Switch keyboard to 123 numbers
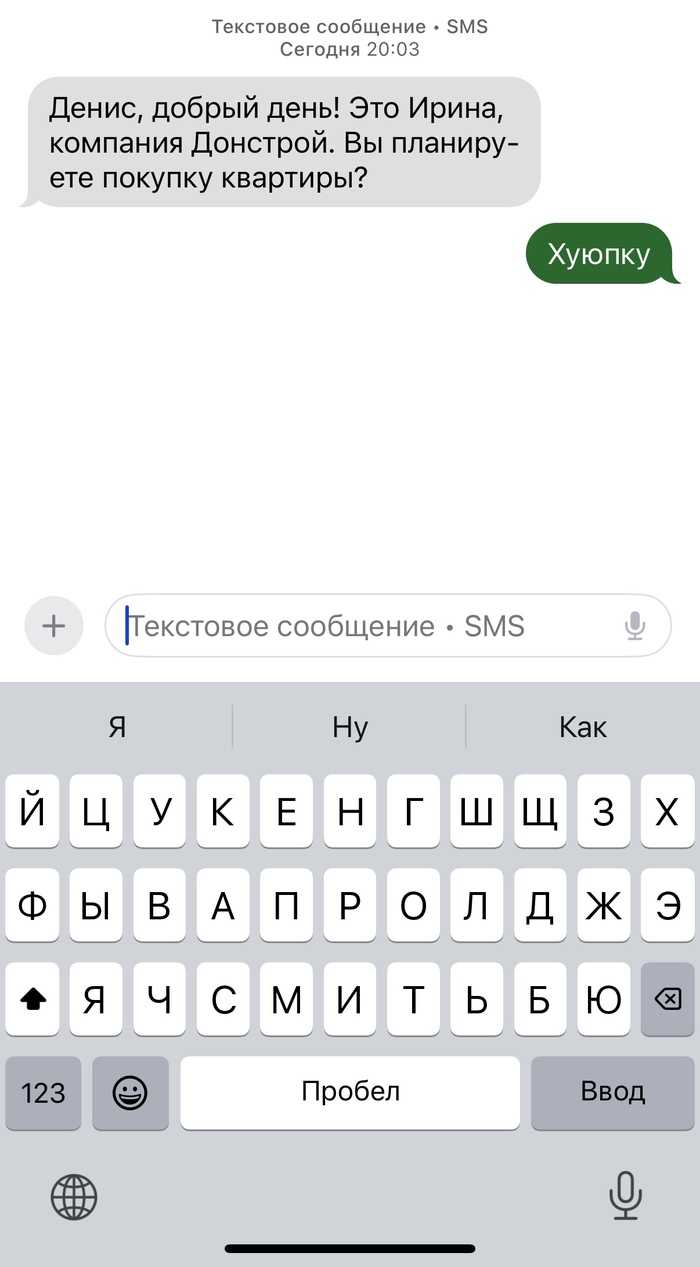 click(x=43, y=1092)
